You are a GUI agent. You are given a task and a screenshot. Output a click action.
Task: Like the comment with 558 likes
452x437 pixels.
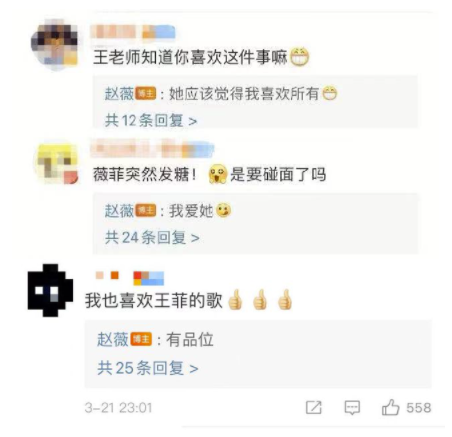390,407
